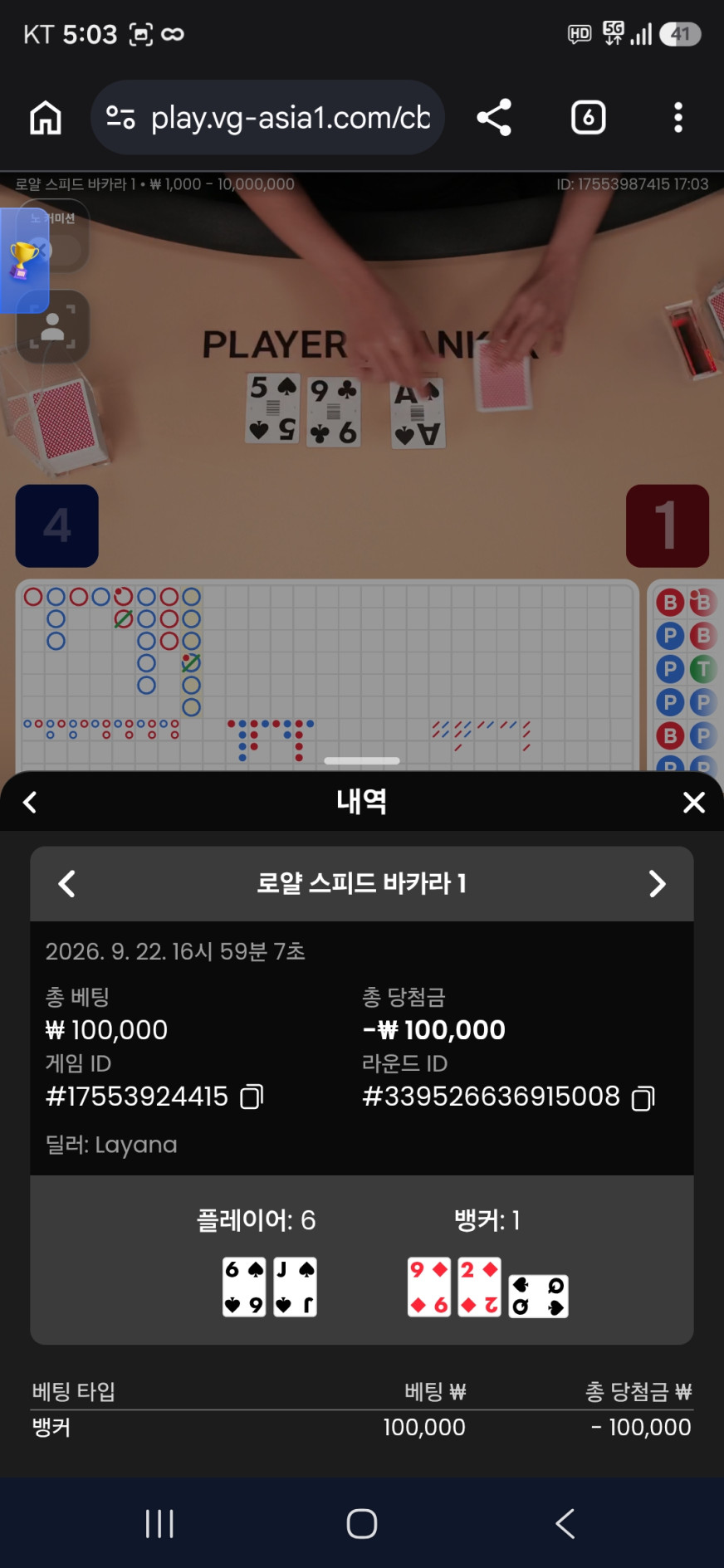Open the bead road scoreboard
The image size is (724, 1568).
685,676
